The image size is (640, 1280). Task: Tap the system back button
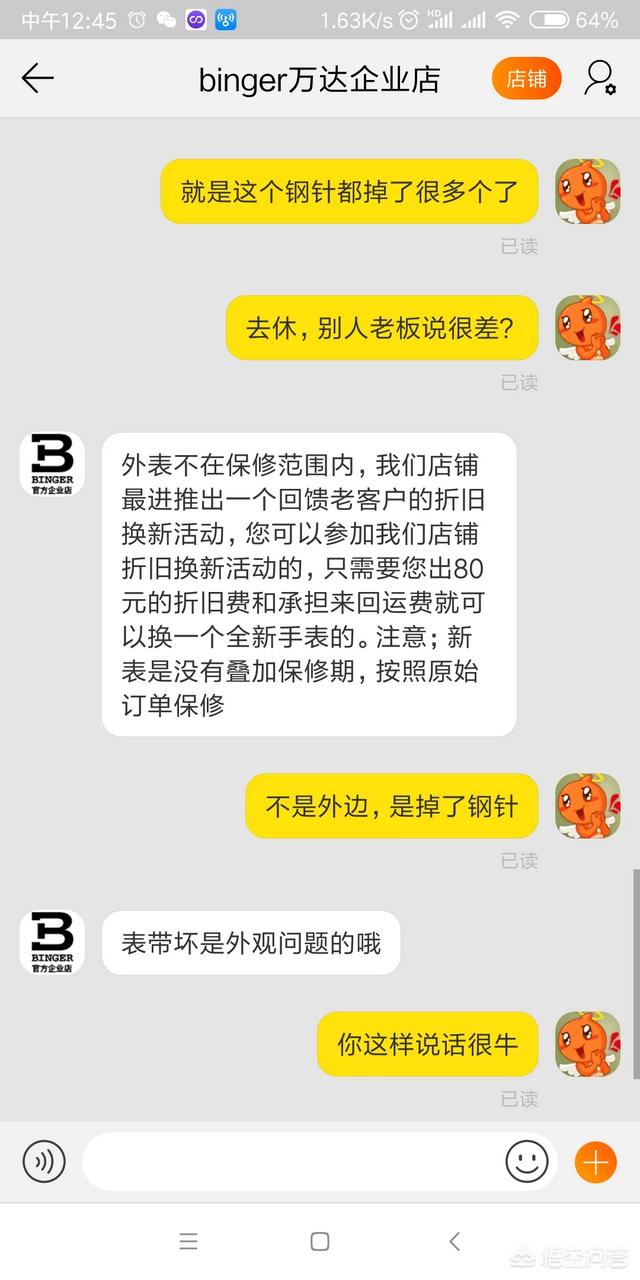point(455,1241)
